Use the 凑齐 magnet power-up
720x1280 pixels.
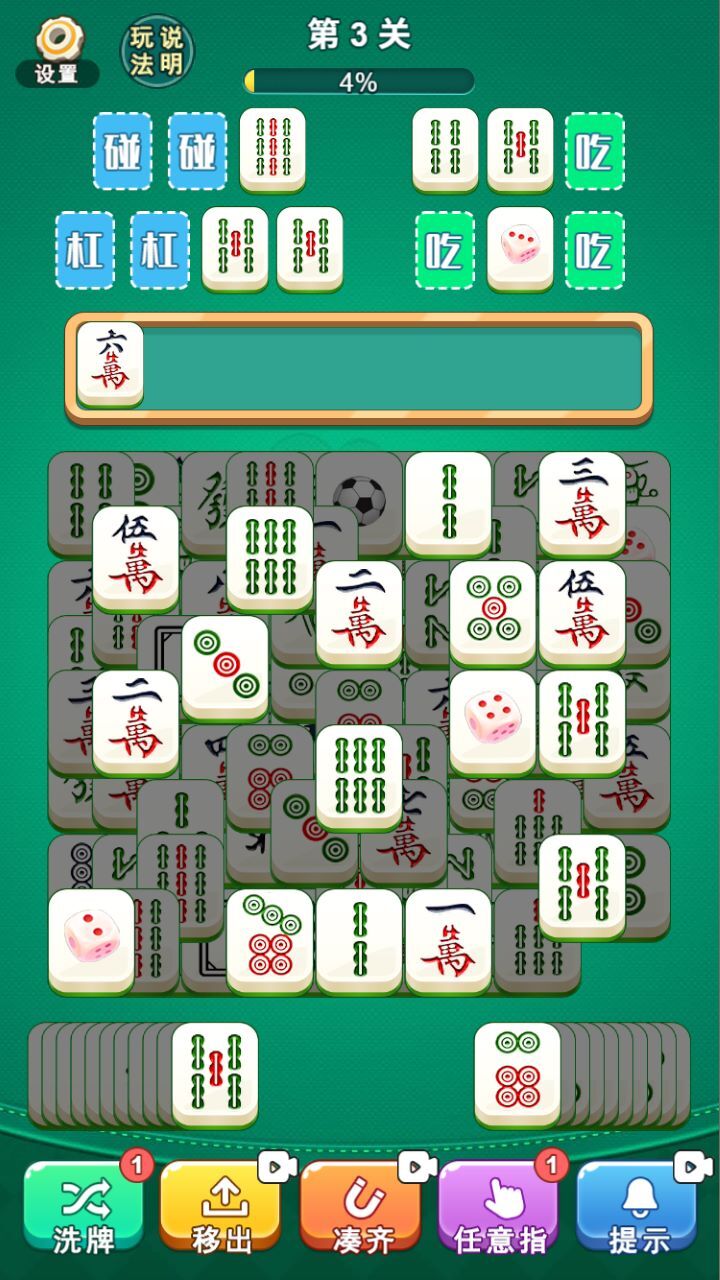click(x=360, y=1207)
